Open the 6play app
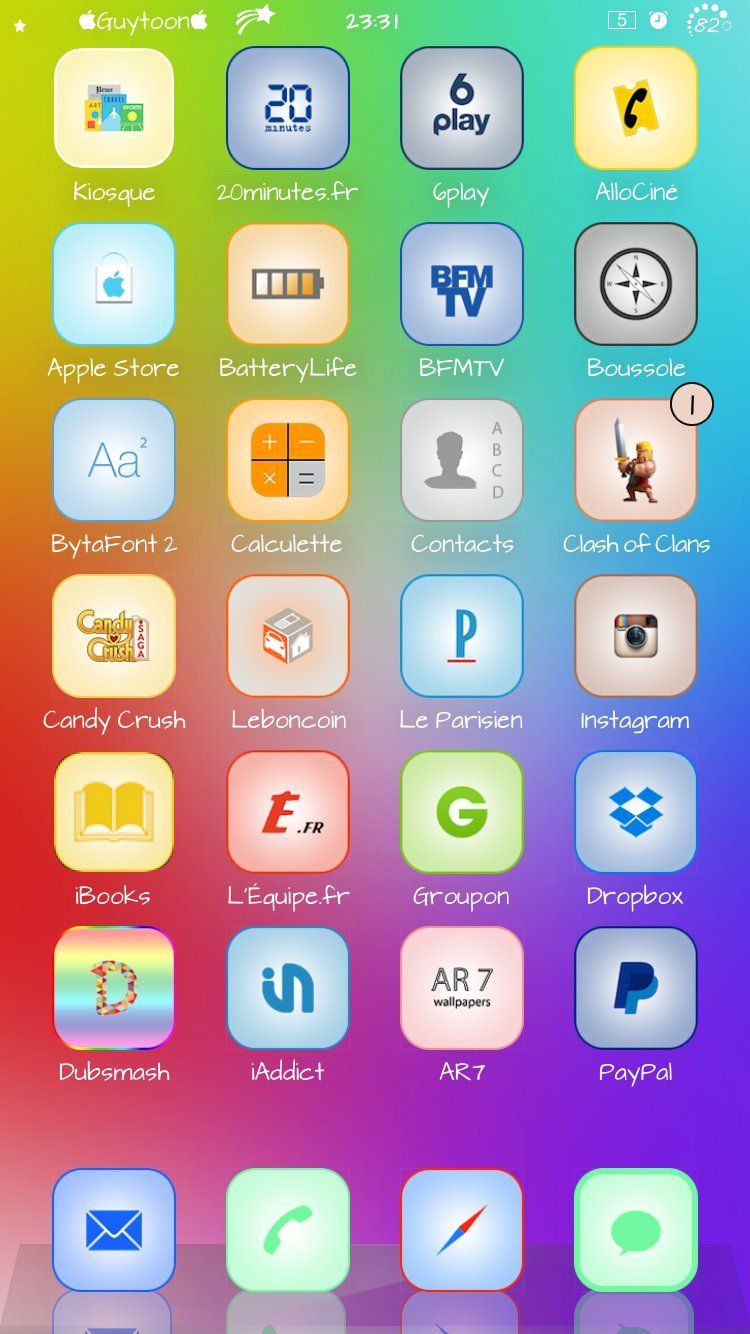Screen dimensions: 750x1334 coord(461,108)
